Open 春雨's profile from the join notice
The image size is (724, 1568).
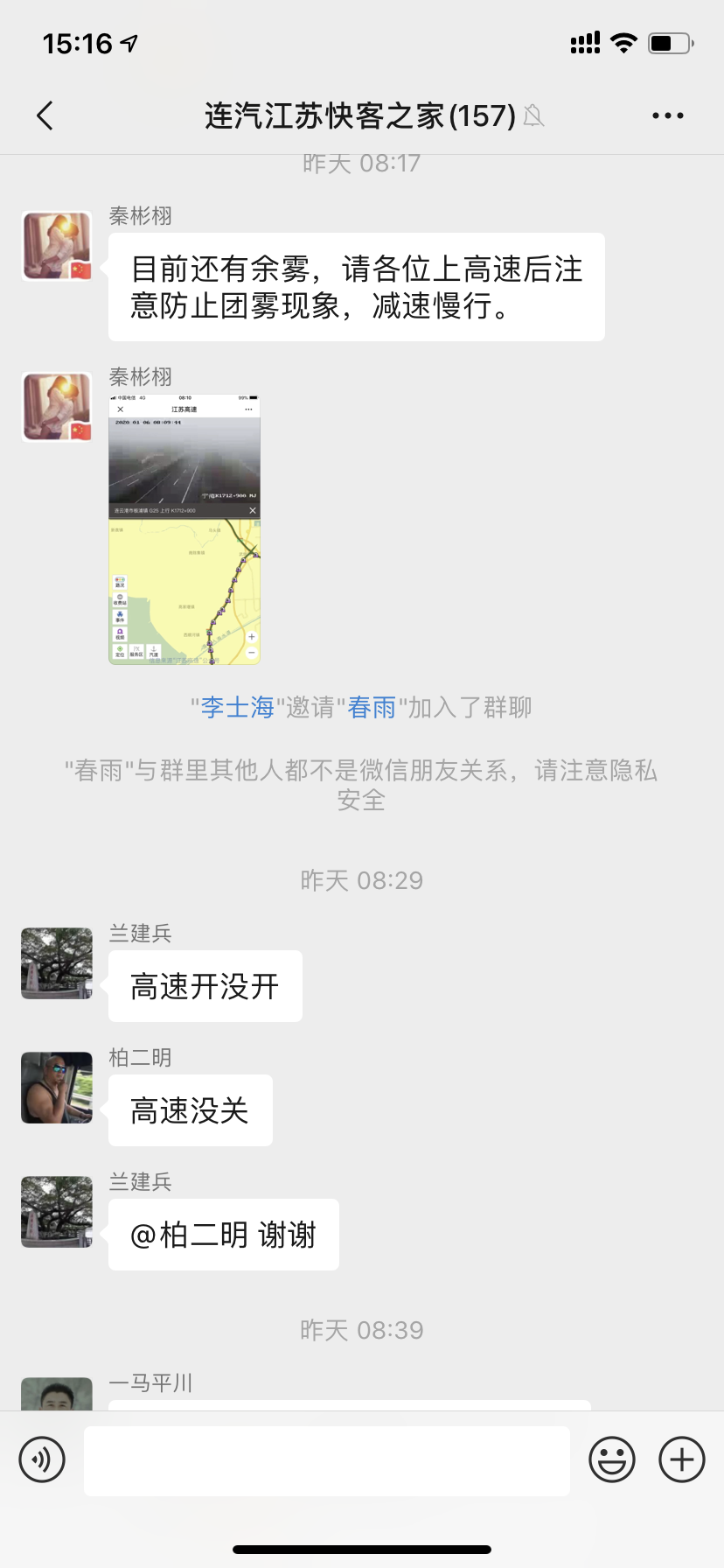(x=372, y=707)
